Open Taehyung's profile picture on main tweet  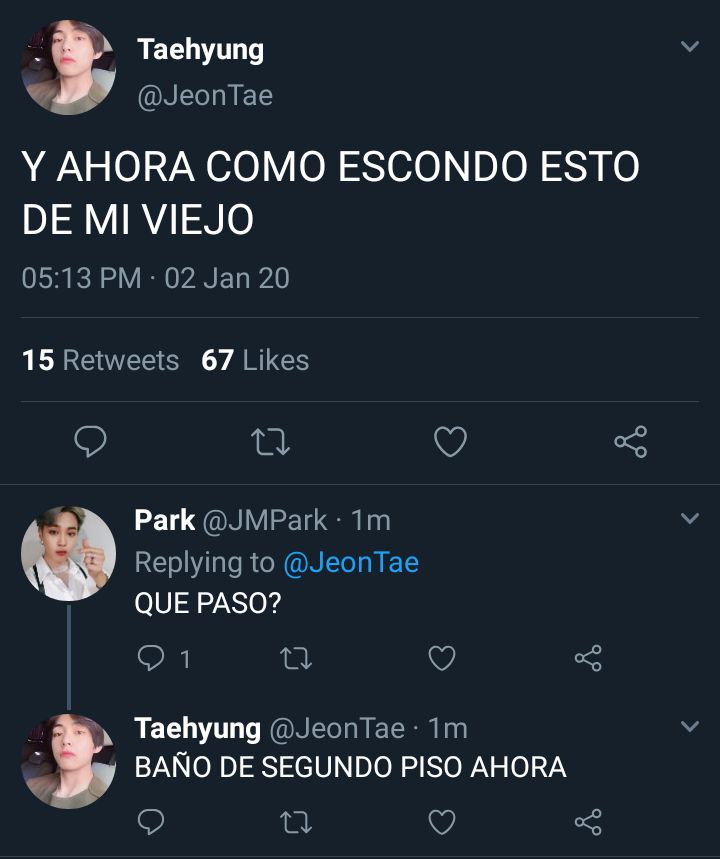point(68,67)
